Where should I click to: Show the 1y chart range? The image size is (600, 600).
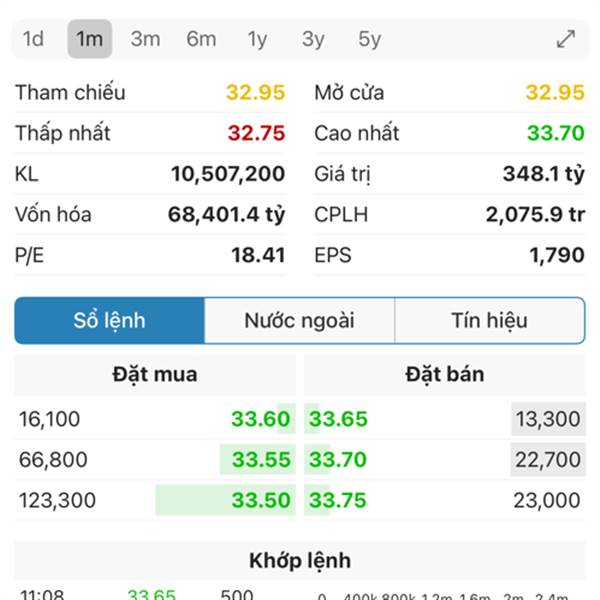click(x=257, y=39)
